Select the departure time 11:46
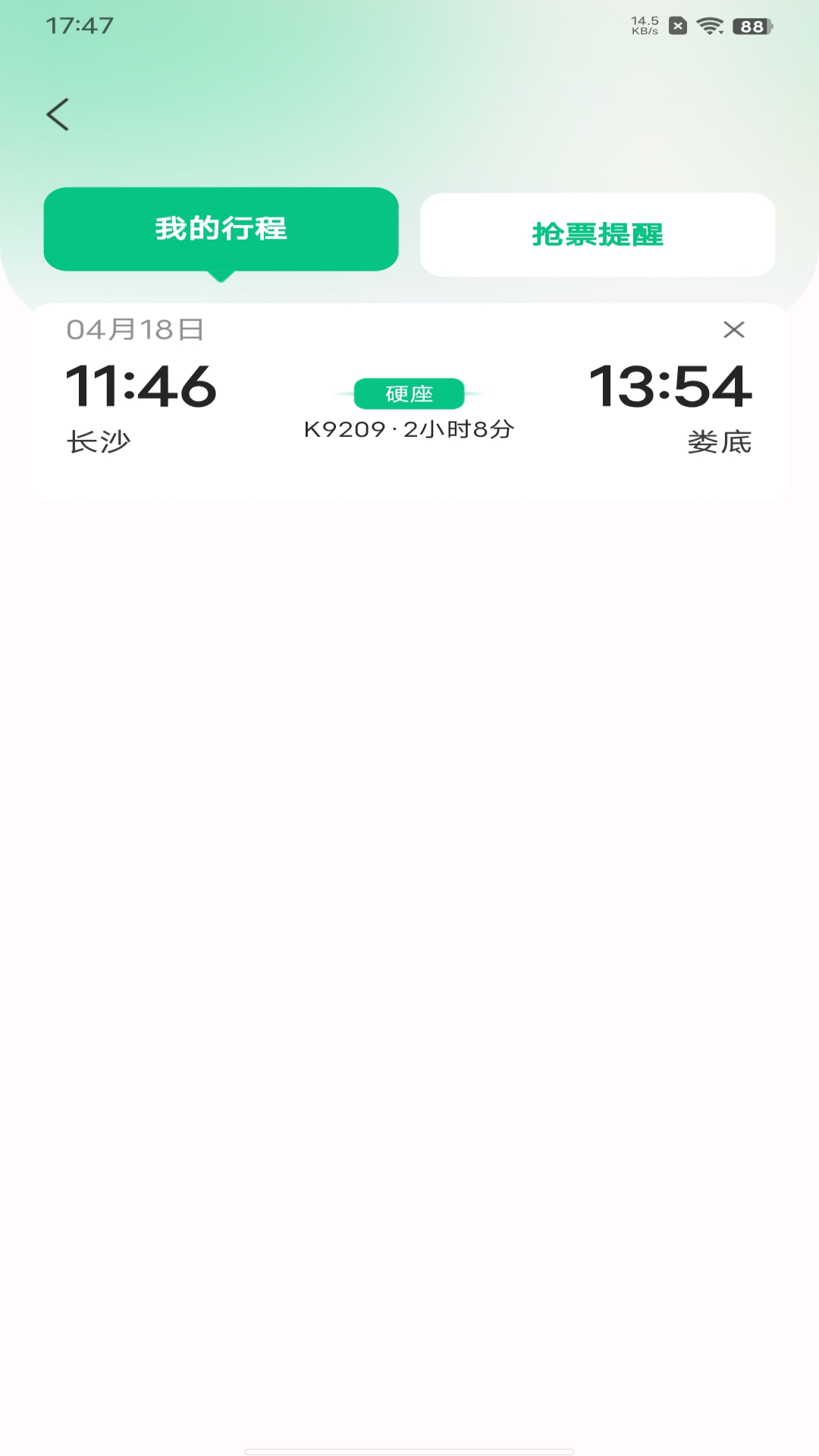The width and height of the screenshot is (819, 1456). (x=141, y=387)
